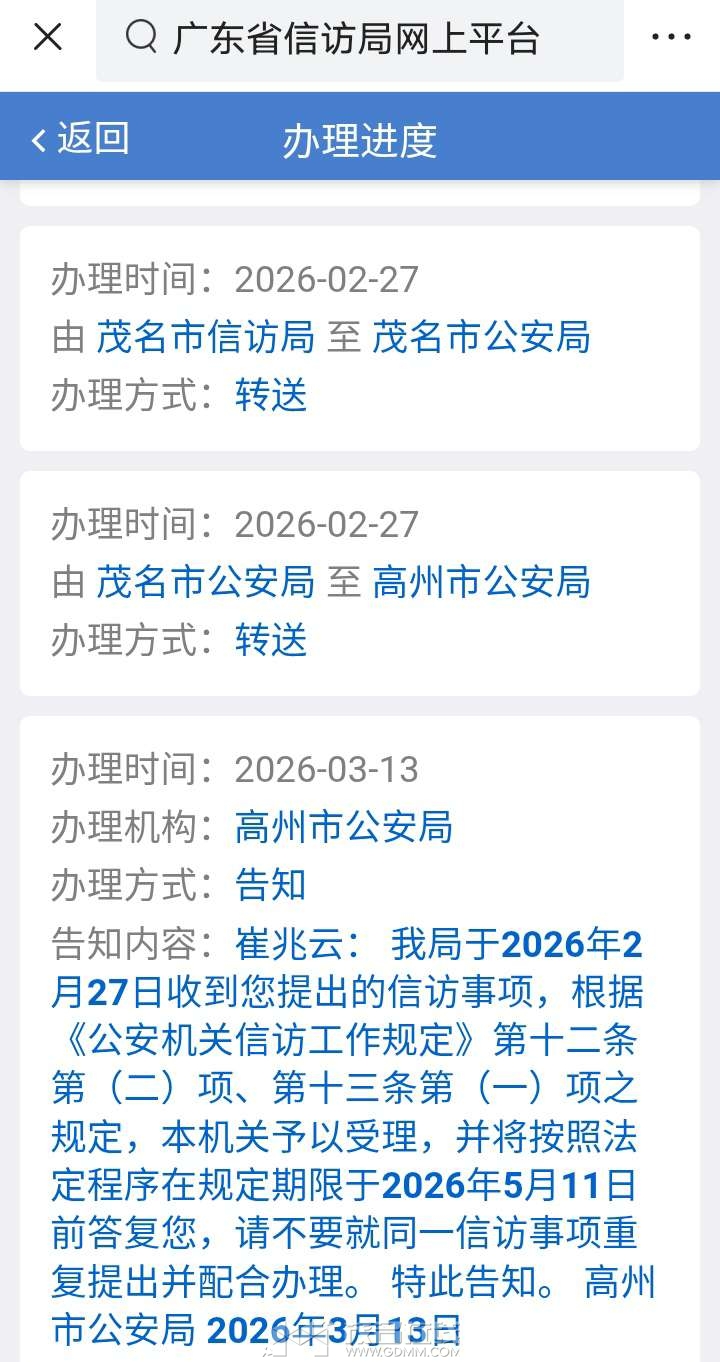Go back with the 返回 button
The height and width of the screenshot is (1362, 720).
tap(80, 139)
